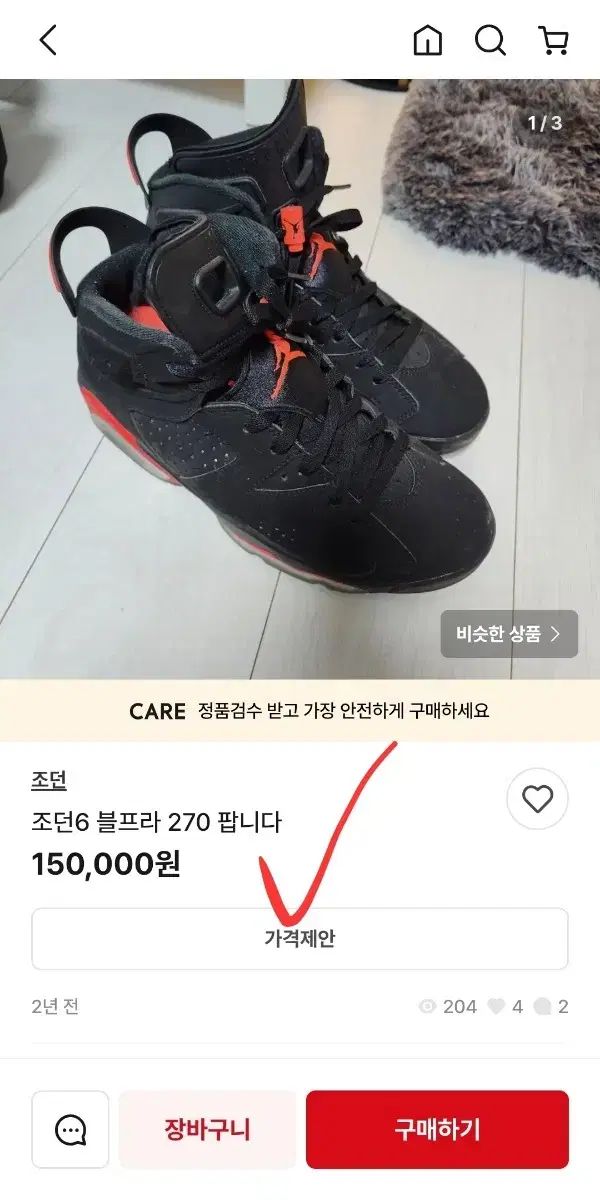Tap the 가격제안 button to offer a price
This screenshot has height=1200, width=600.
pyautogui.click(x=300, y=939)
